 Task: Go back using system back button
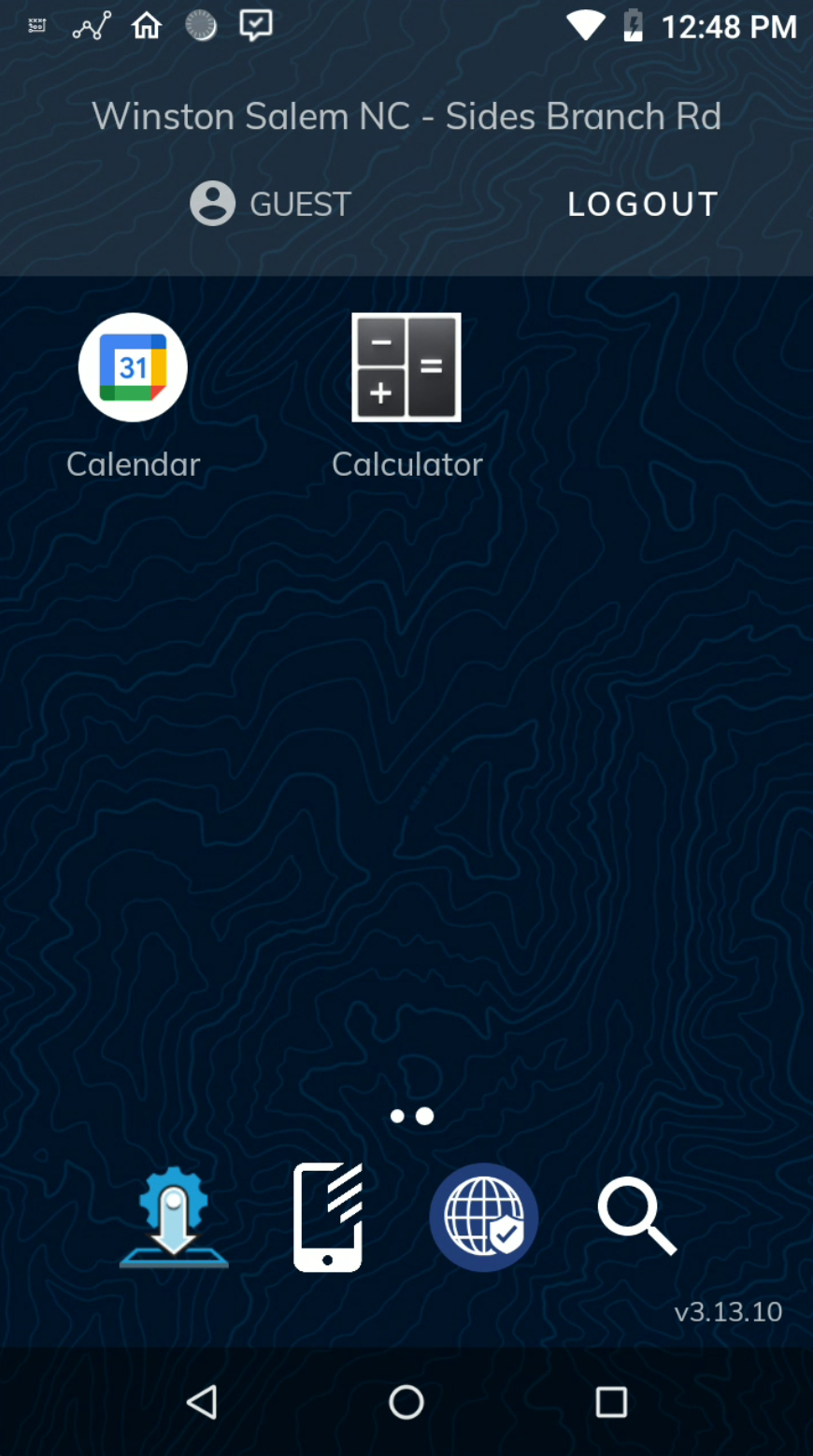(x=202, y=1402)
